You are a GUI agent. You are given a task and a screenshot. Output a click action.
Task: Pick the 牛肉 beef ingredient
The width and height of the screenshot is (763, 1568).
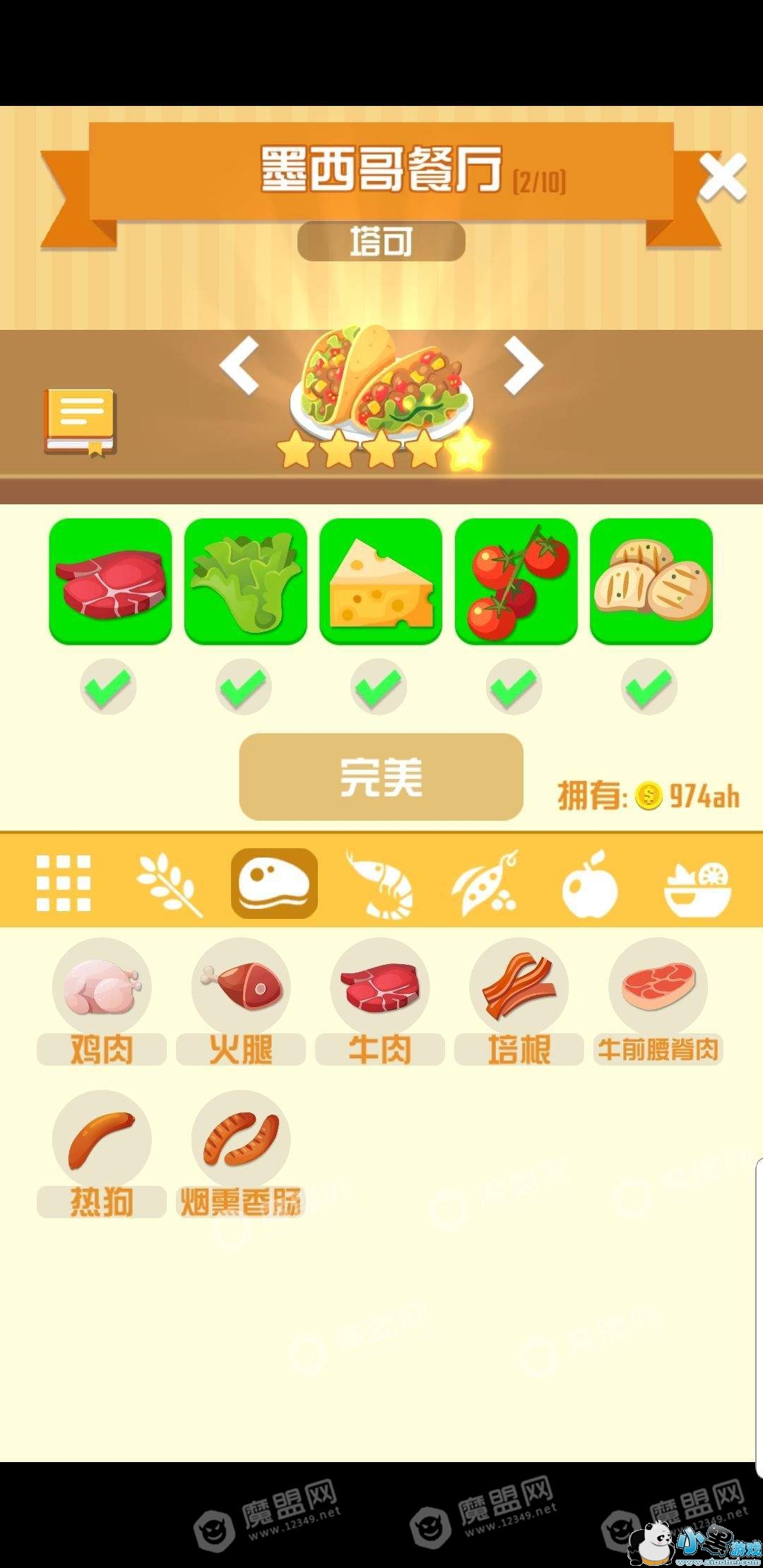[380, 987]
